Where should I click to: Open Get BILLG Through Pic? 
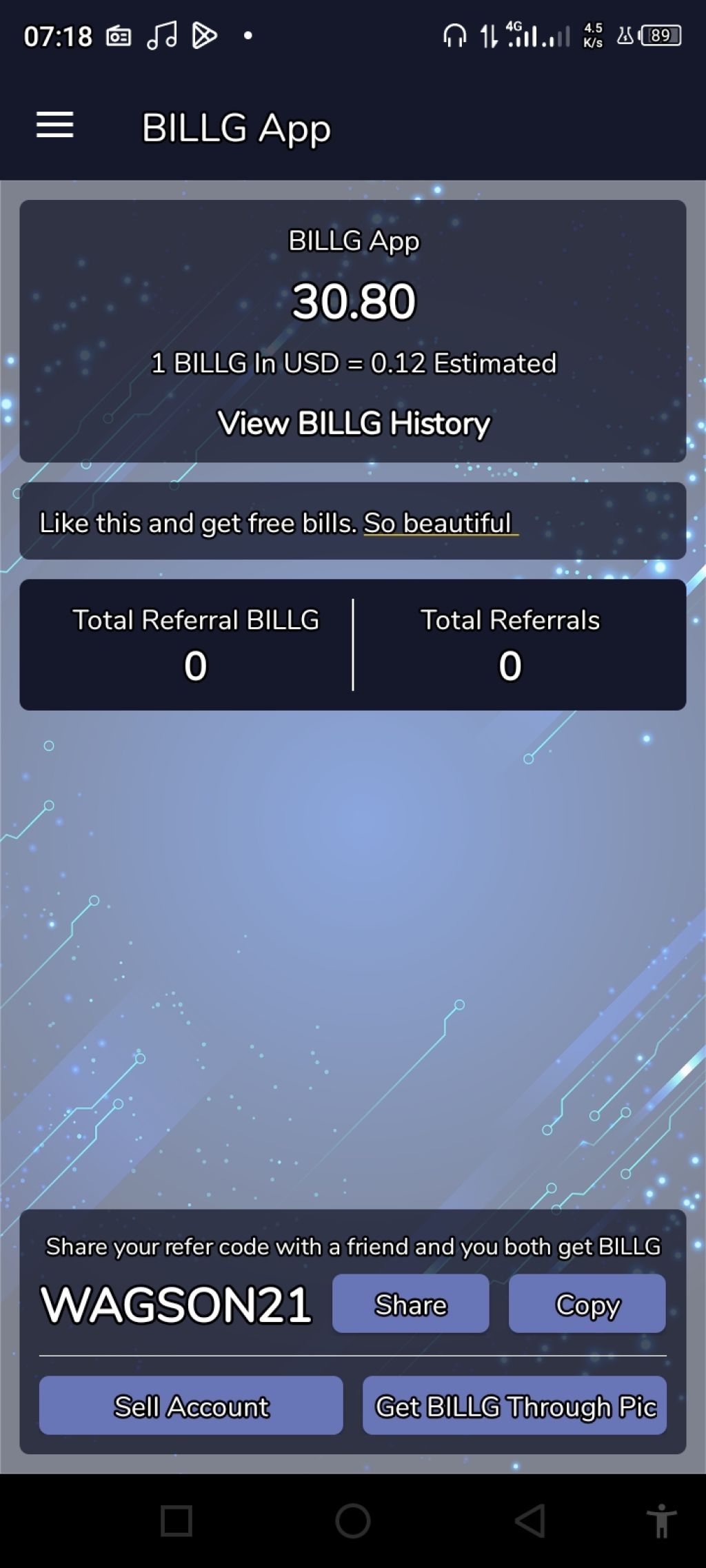pos(514,1405)
